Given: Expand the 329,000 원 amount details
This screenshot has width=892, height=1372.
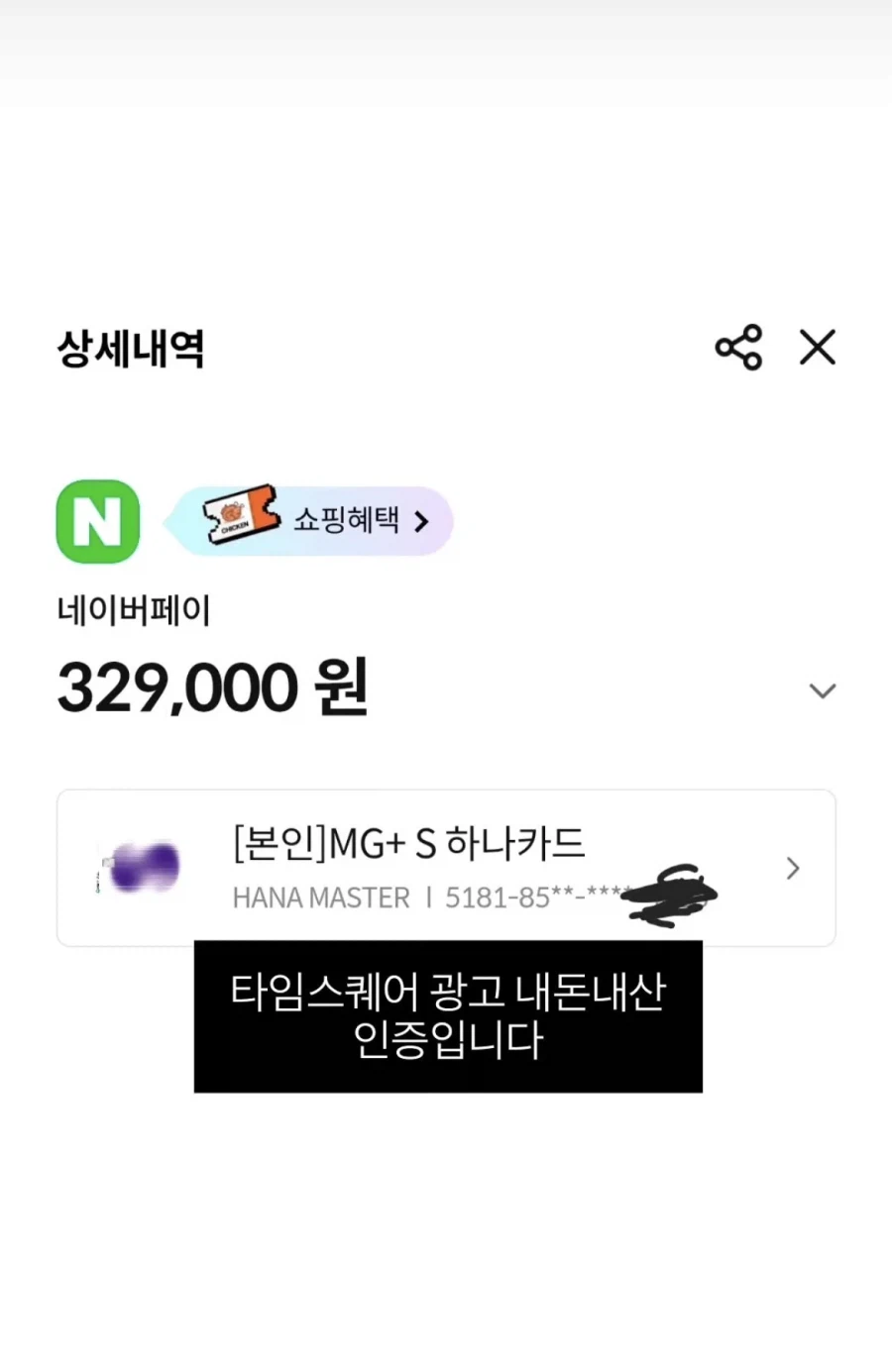Looking at the screenshot, I should [x=823, y=690].
